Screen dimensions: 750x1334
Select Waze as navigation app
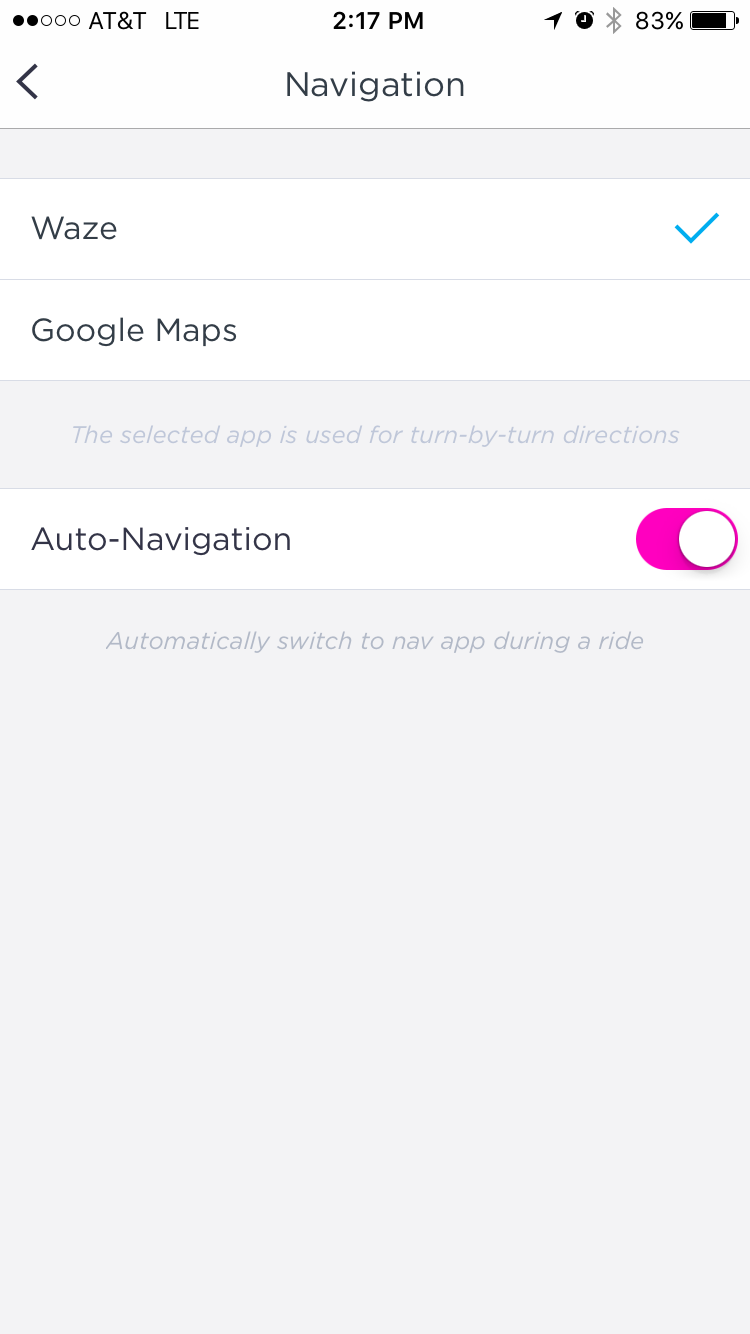[375, 229]
